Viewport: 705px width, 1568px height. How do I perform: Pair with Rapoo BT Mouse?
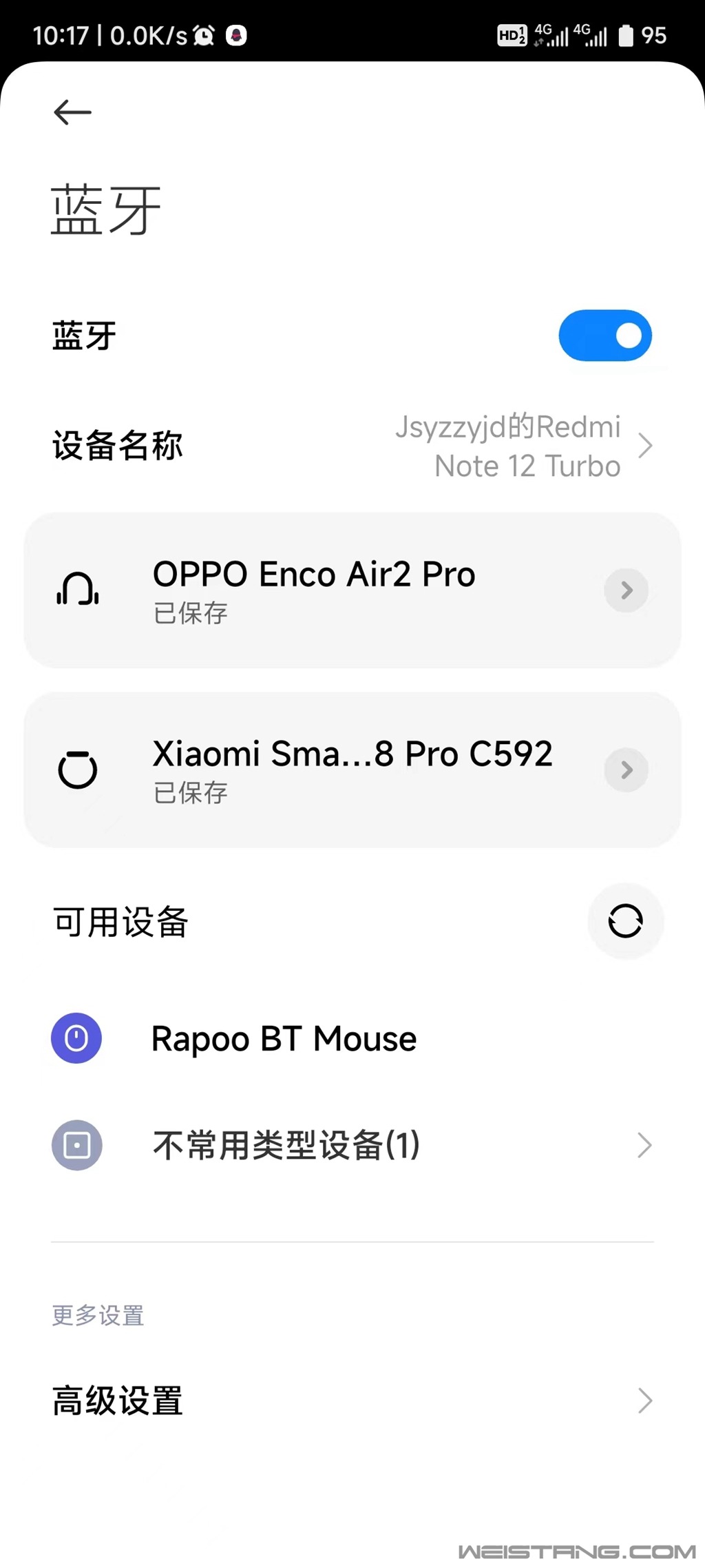click(x=284, y=1038)
